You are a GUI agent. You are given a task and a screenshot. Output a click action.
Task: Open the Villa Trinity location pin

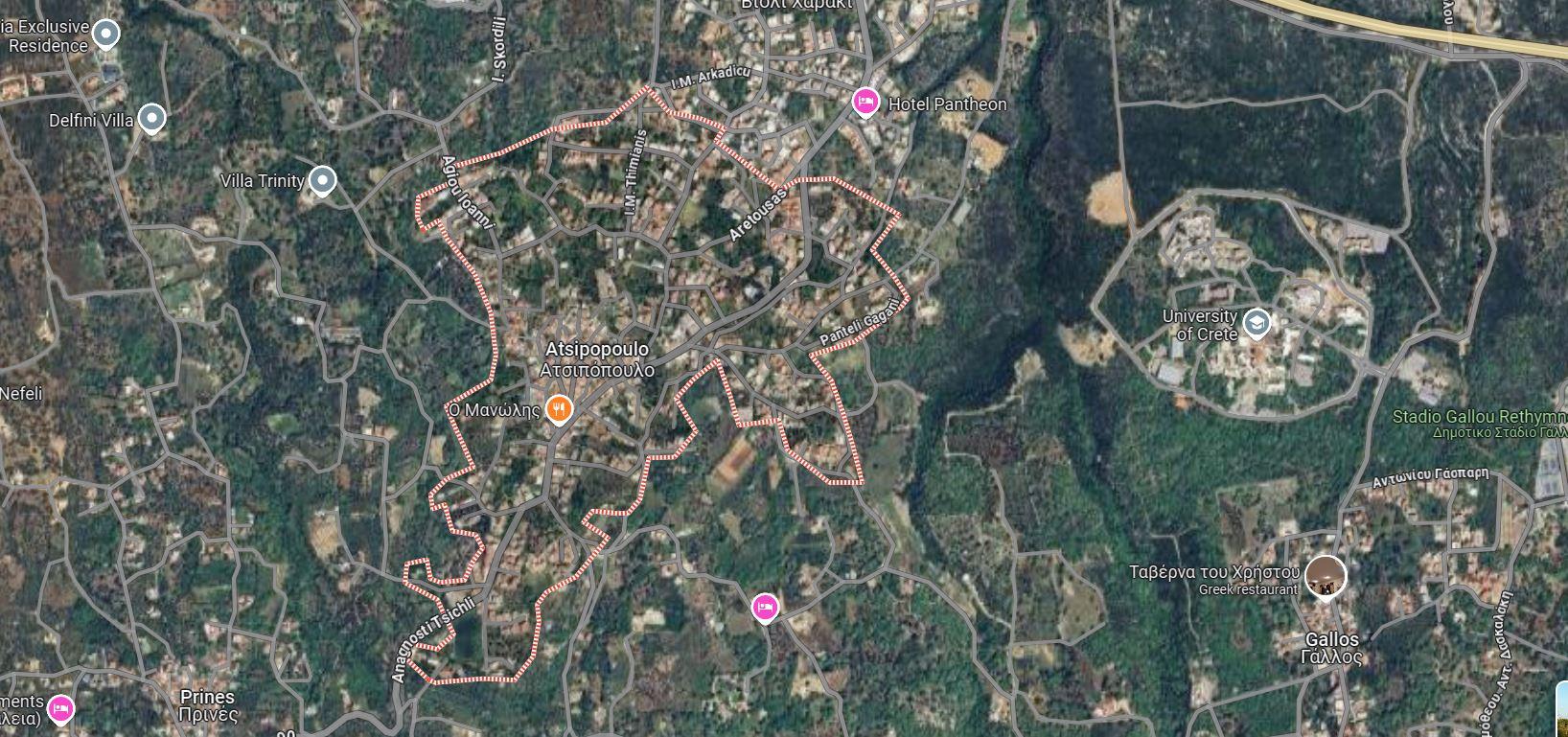coord(323,179)
